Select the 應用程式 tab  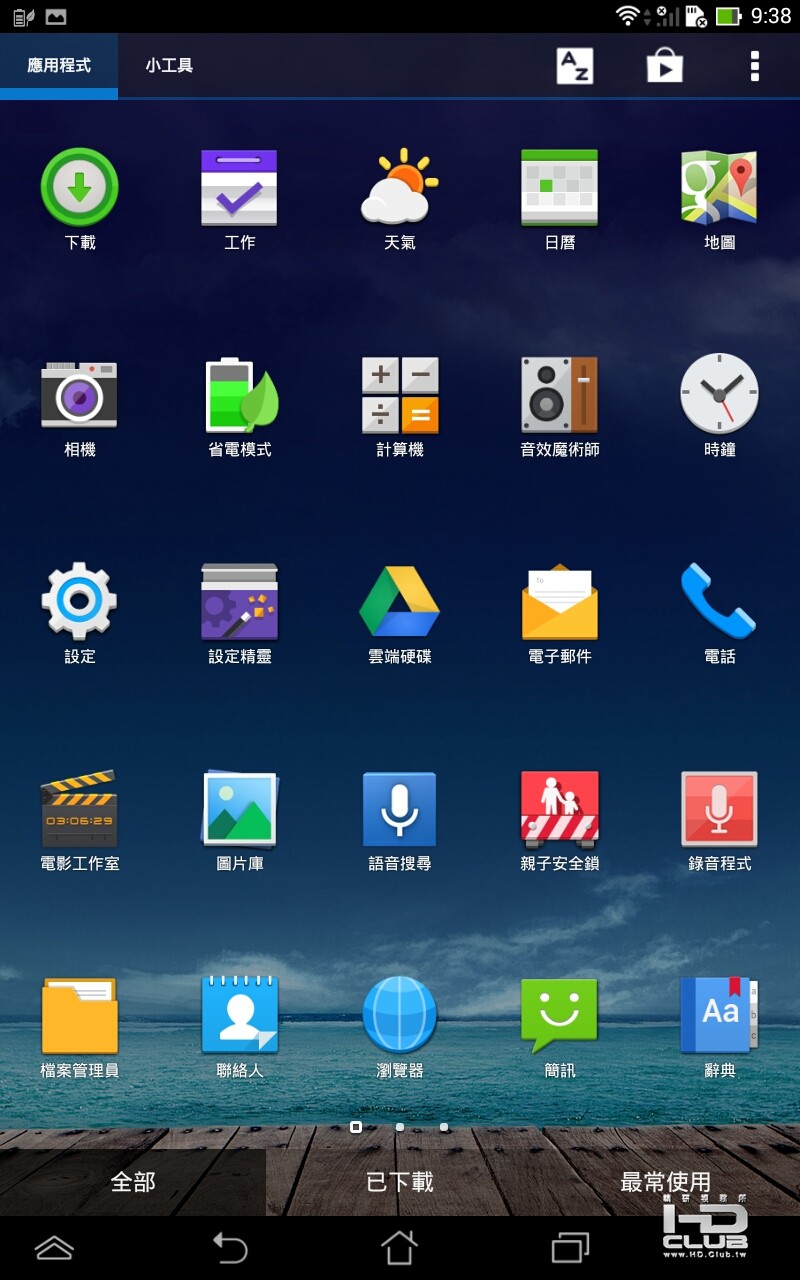pos(59,66)
